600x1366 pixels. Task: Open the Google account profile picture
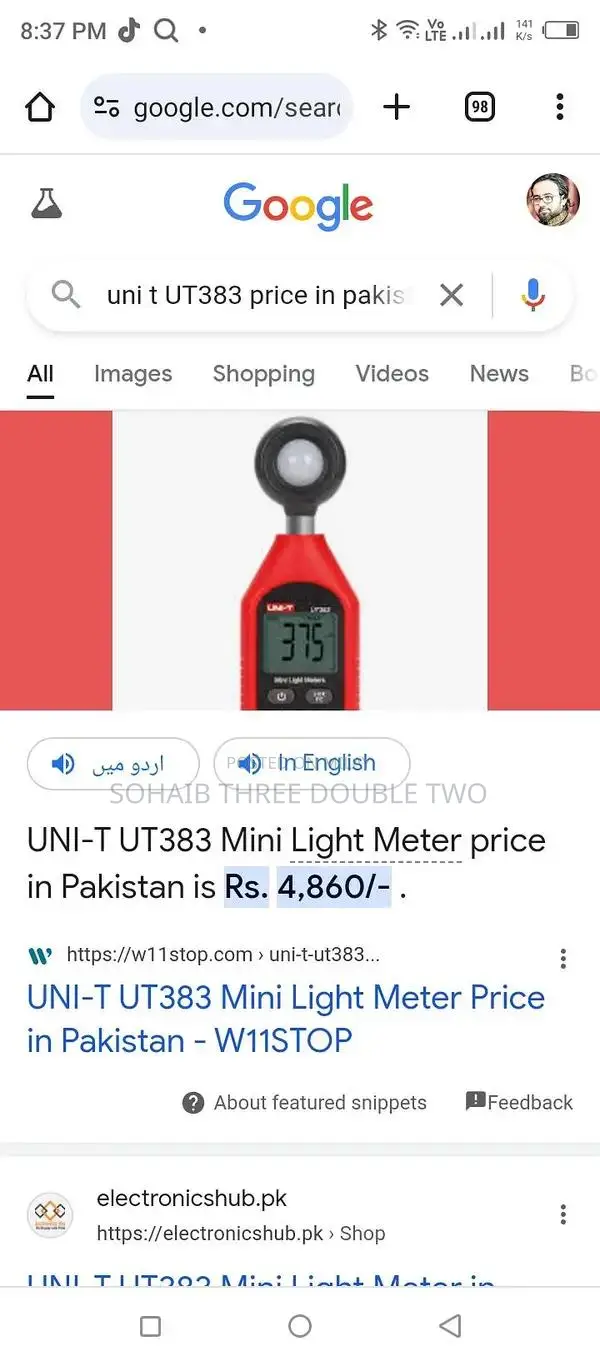[x=552, y=201]
